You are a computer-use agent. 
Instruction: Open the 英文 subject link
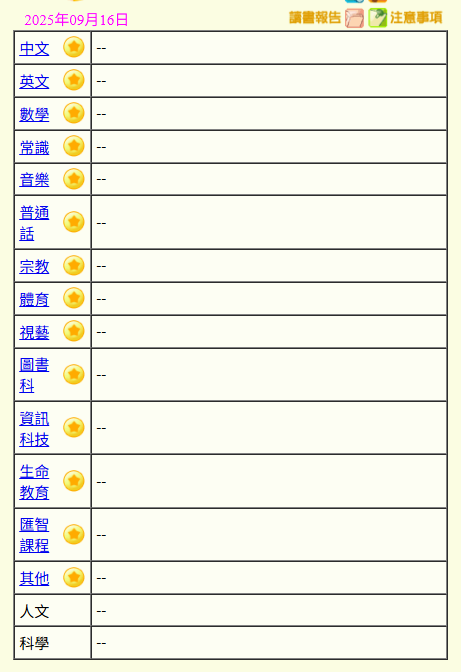point(34,81)
